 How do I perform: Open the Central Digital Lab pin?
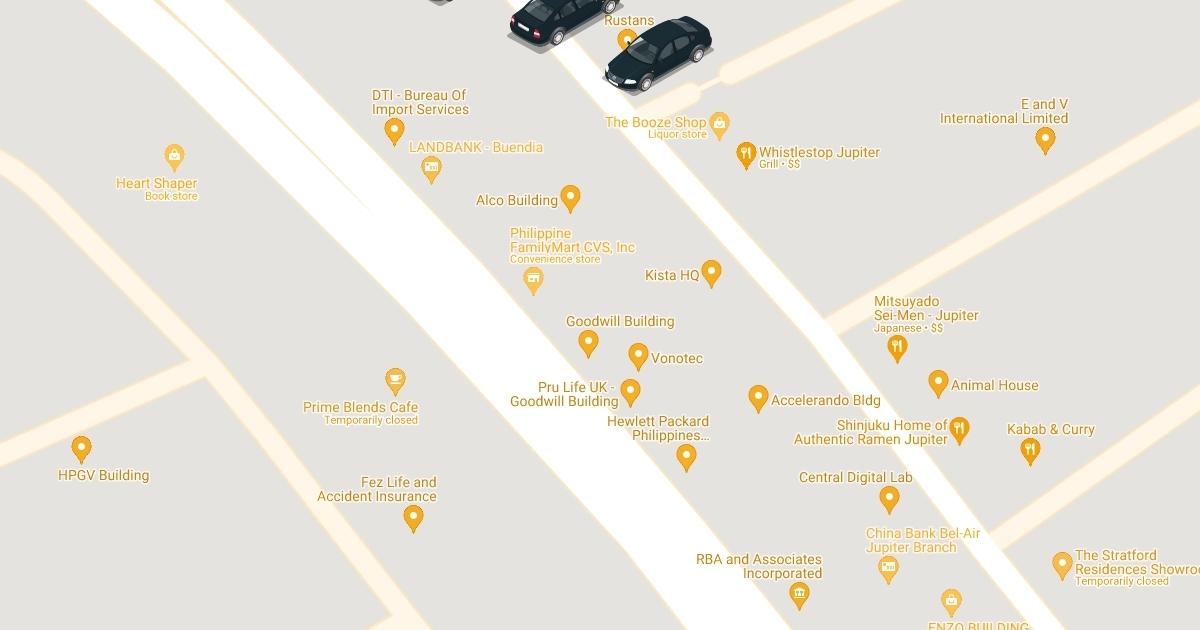889,498
